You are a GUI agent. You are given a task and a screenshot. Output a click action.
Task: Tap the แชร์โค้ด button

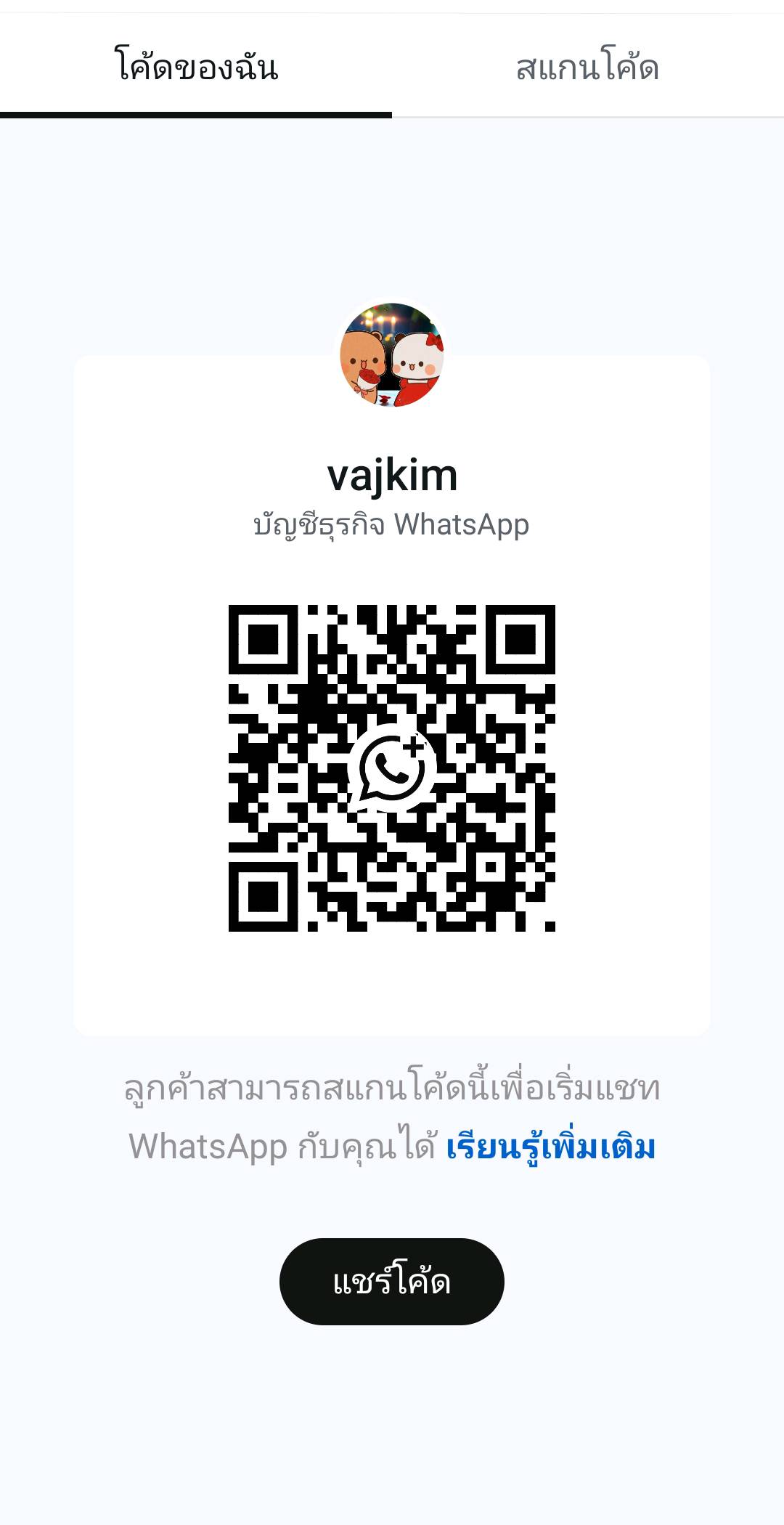click(x=392, y=1282)
